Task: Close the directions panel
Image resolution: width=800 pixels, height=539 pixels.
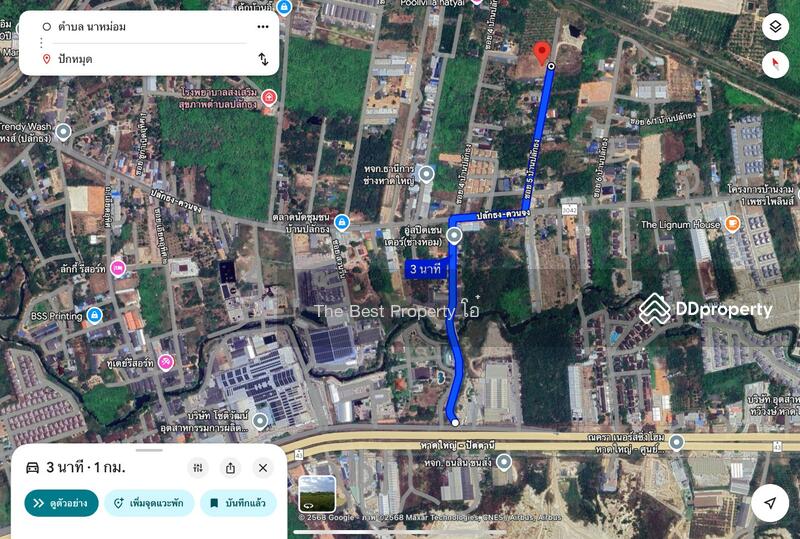Action: point(262,467)
